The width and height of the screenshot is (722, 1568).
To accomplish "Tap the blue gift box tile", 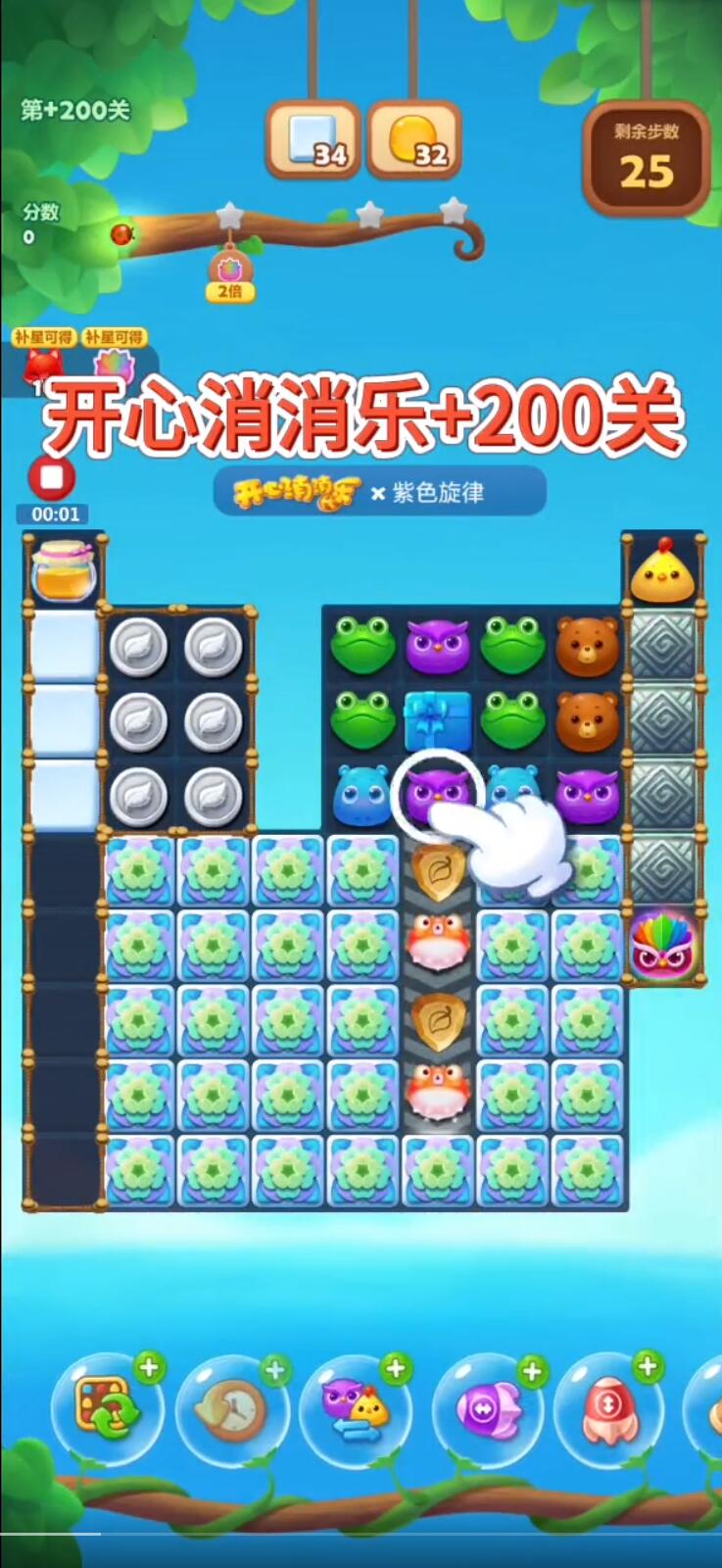I will point(437,719).
